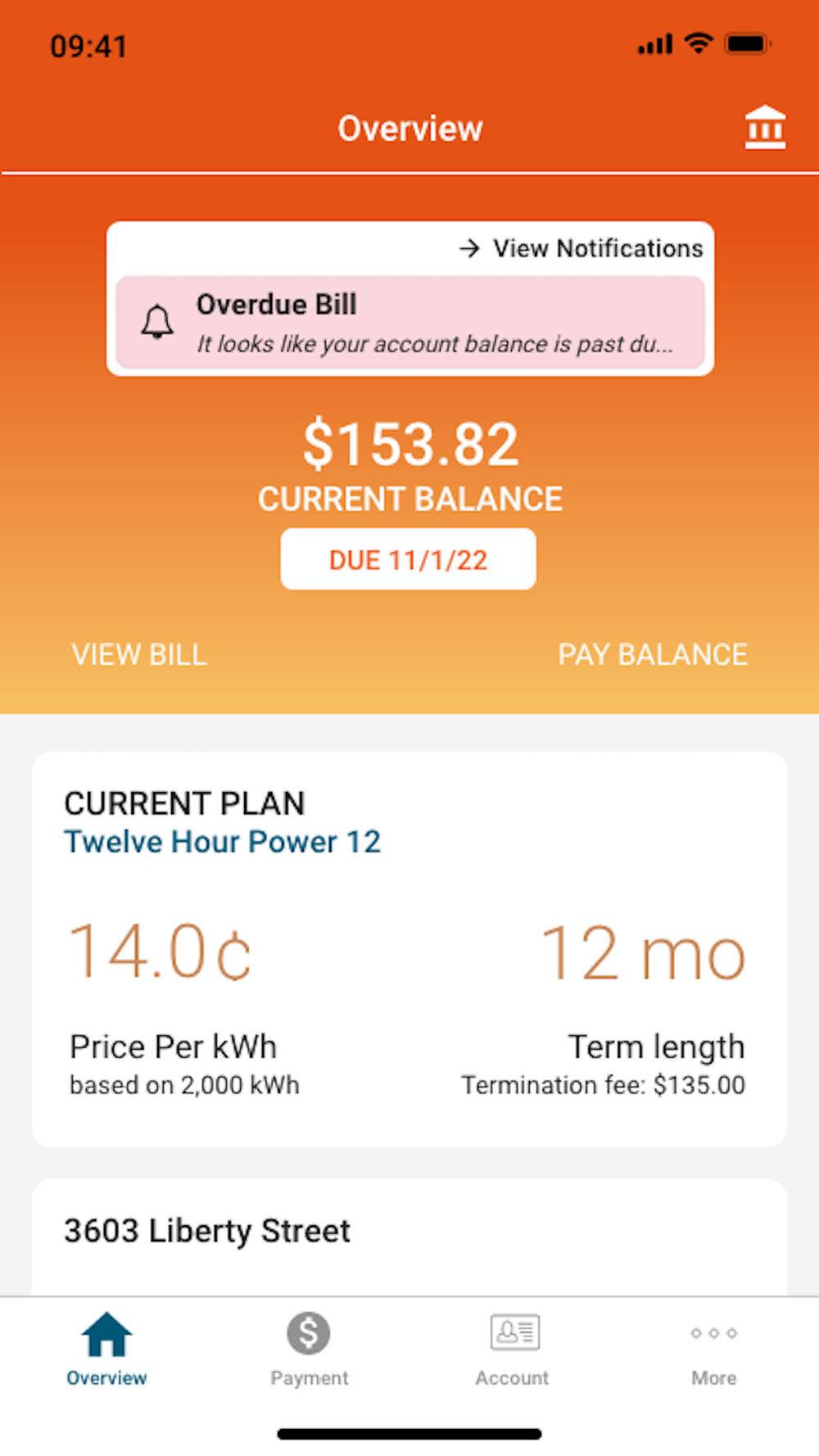Select the Overview tab
Screen dimensions: 819x1456
point(106,1349)
